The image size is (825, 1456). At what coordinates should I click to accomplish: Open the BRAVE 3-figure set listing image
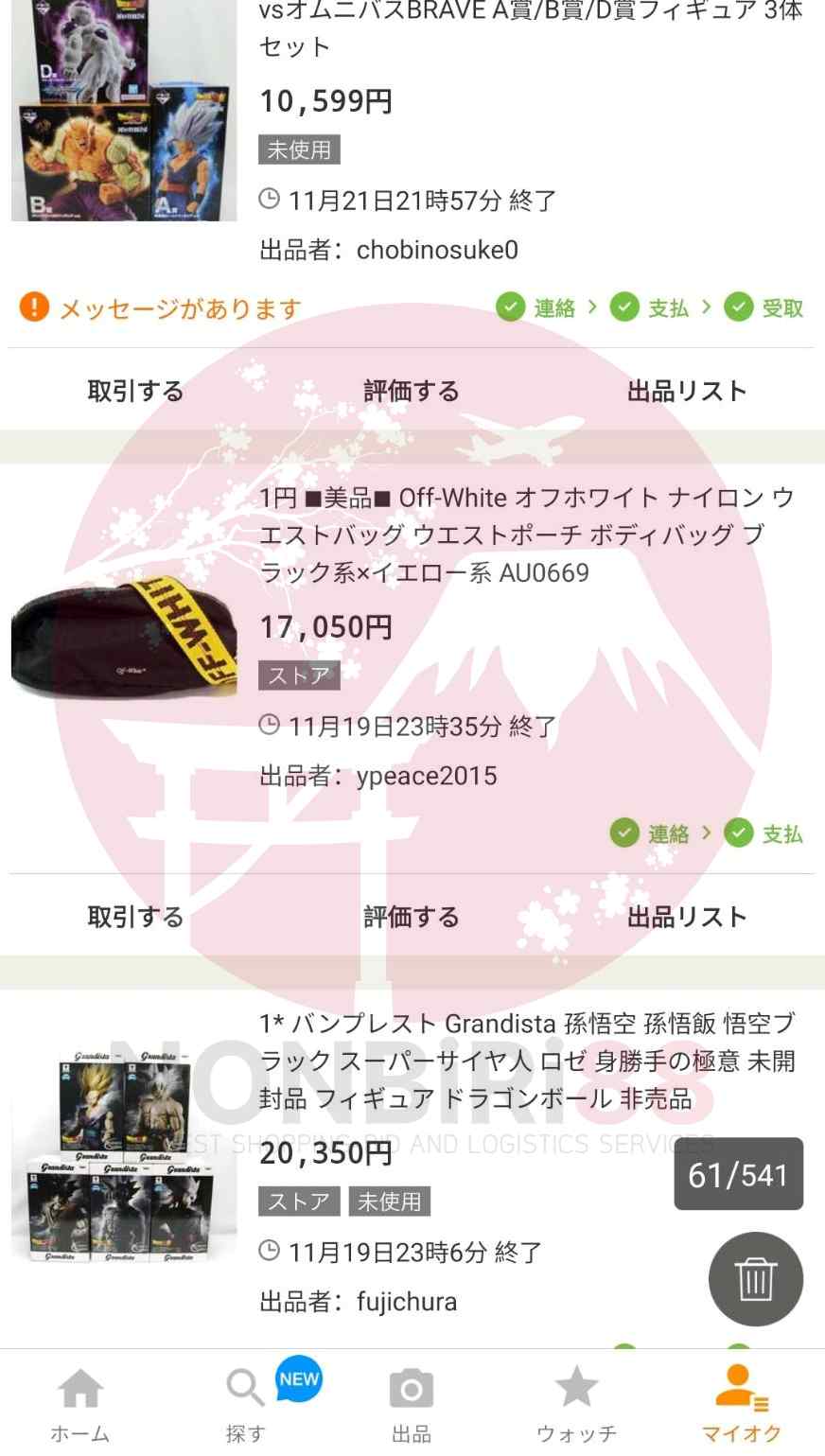123,110
